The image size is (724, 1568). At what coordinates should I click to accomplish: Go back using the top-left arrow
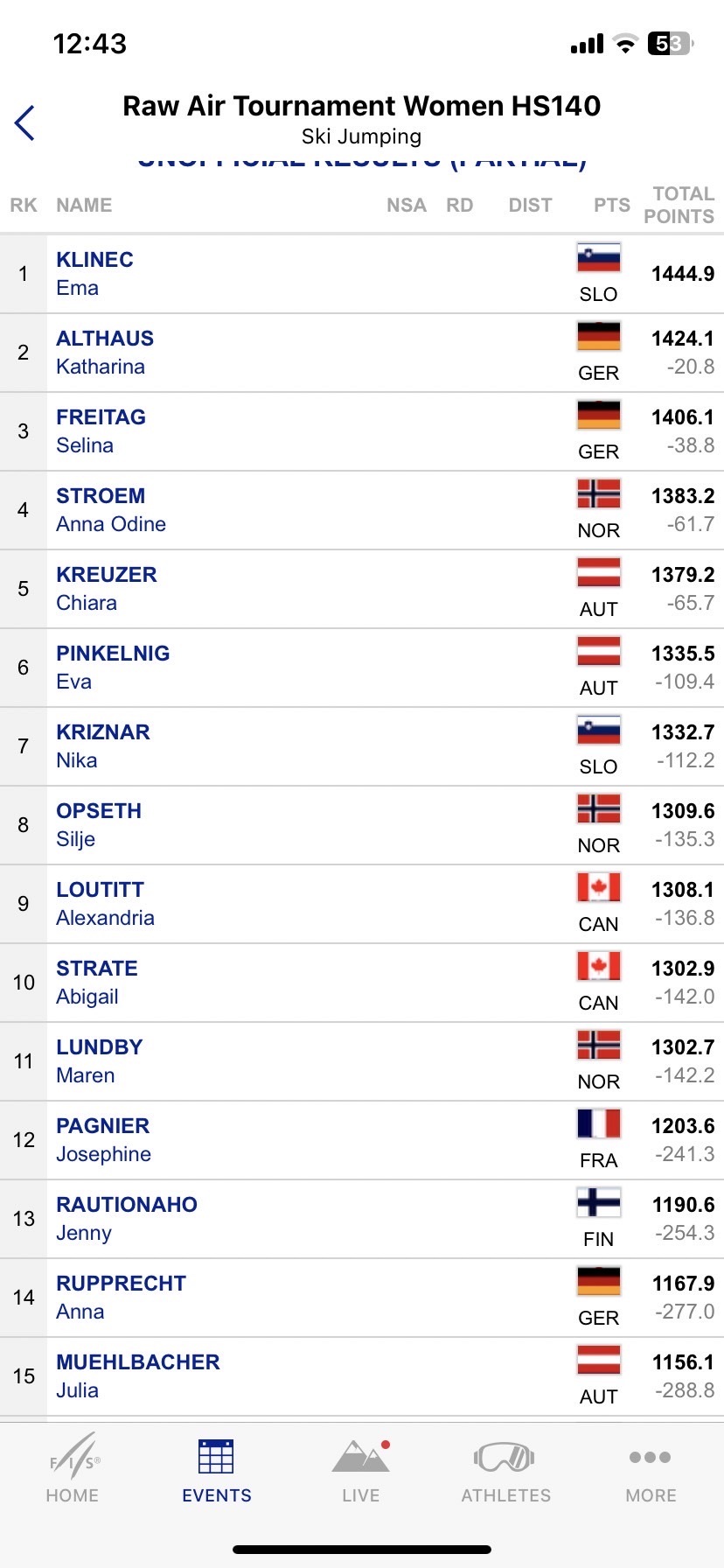[24, 122]
